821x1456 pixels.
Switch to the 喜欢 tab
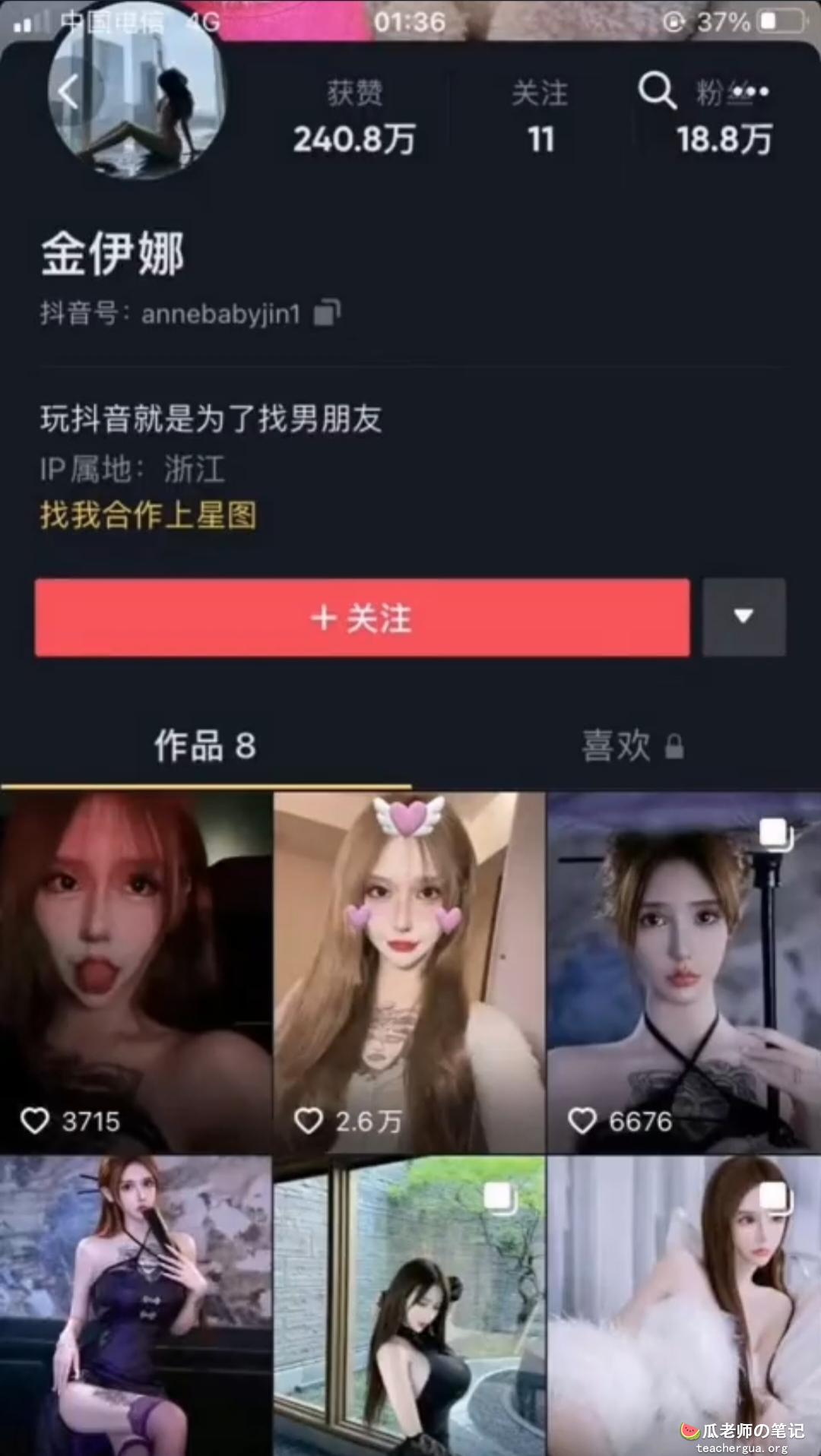tap(631, 745)
